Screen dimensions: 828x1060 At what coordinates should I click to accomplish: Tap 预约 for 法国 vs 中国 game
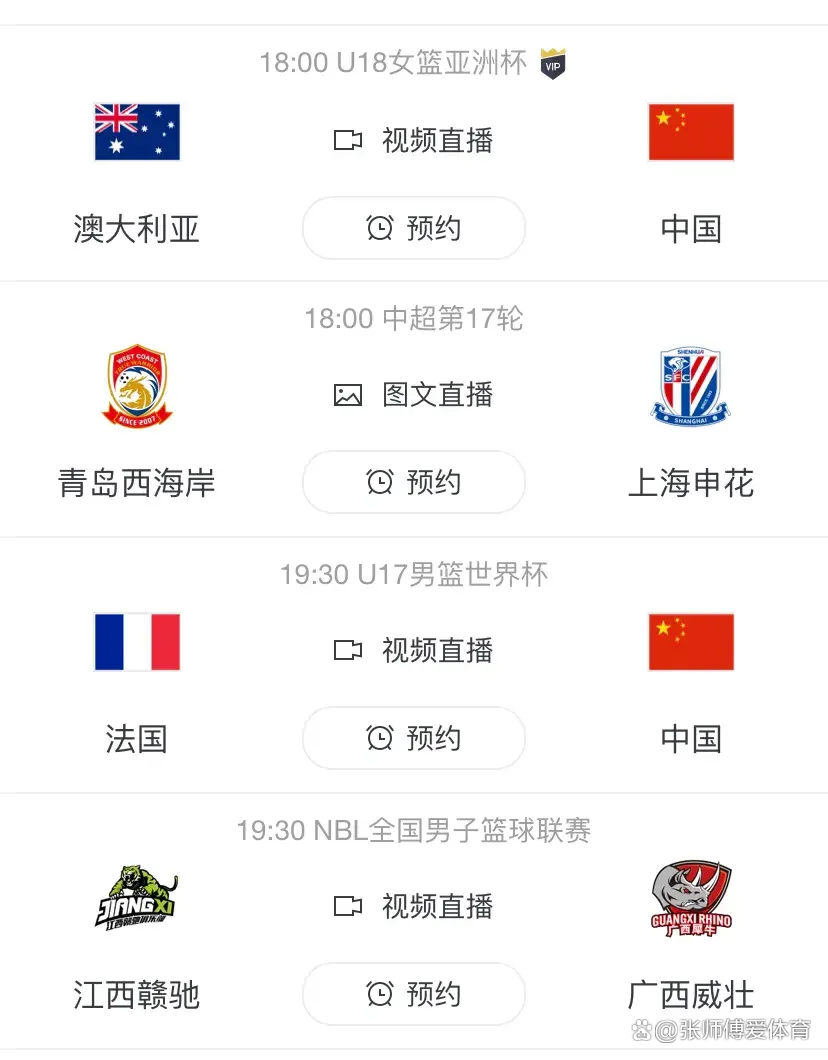pos(413,739)
